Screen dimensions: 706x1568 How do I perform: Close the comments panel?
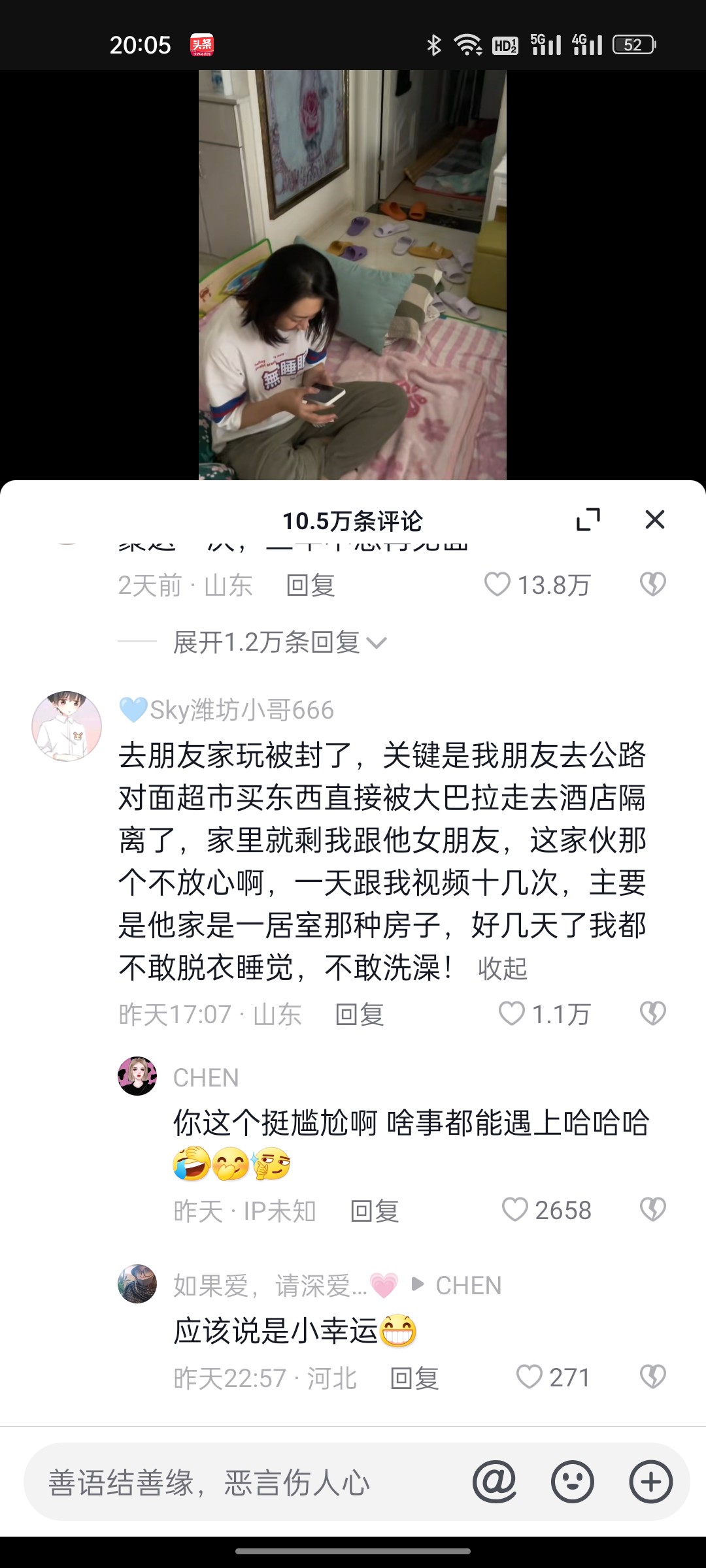tap(654, 520)
